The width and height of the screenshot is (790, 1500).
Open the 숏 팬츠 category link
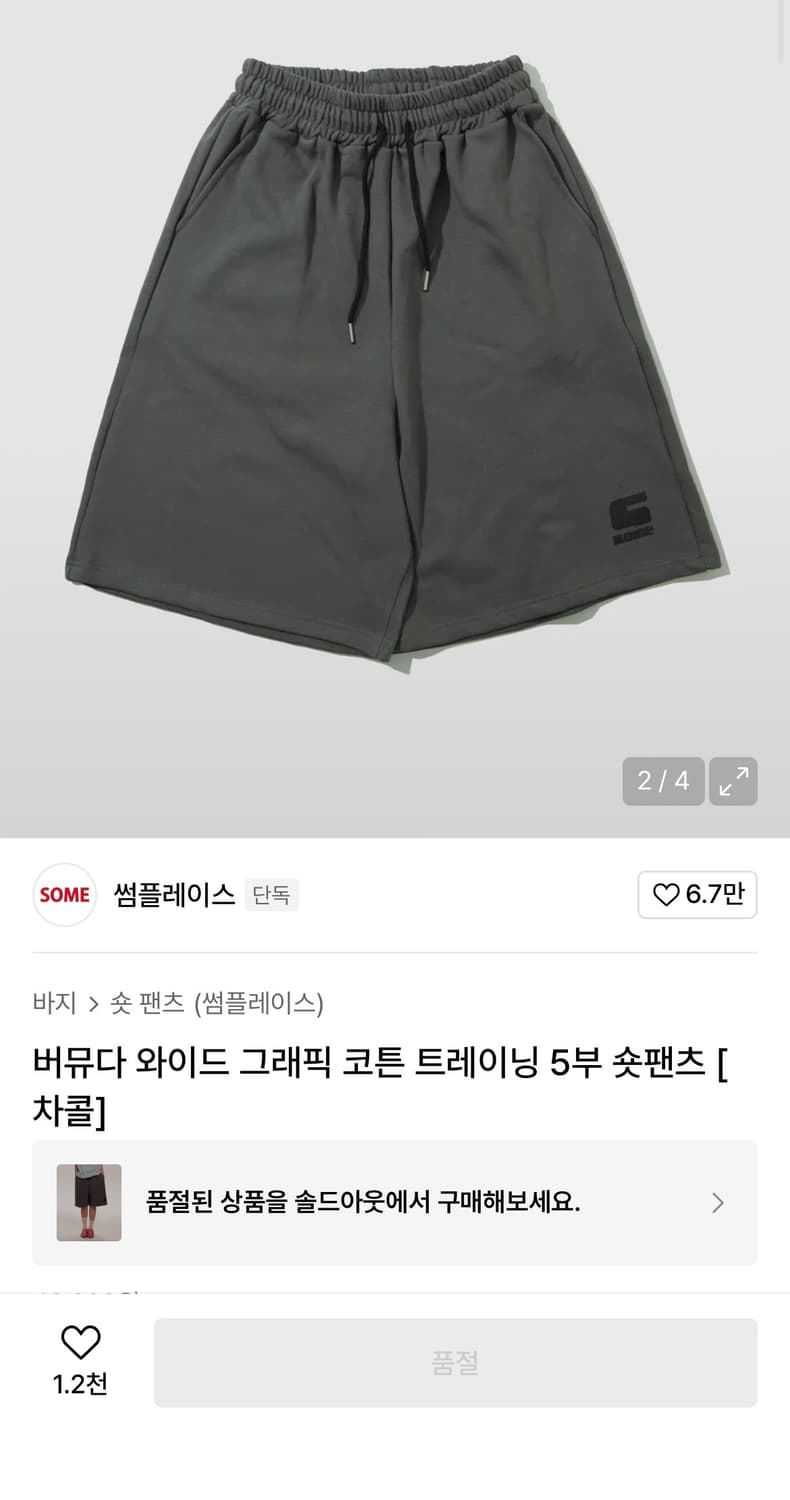click(x=145, y=1003)
